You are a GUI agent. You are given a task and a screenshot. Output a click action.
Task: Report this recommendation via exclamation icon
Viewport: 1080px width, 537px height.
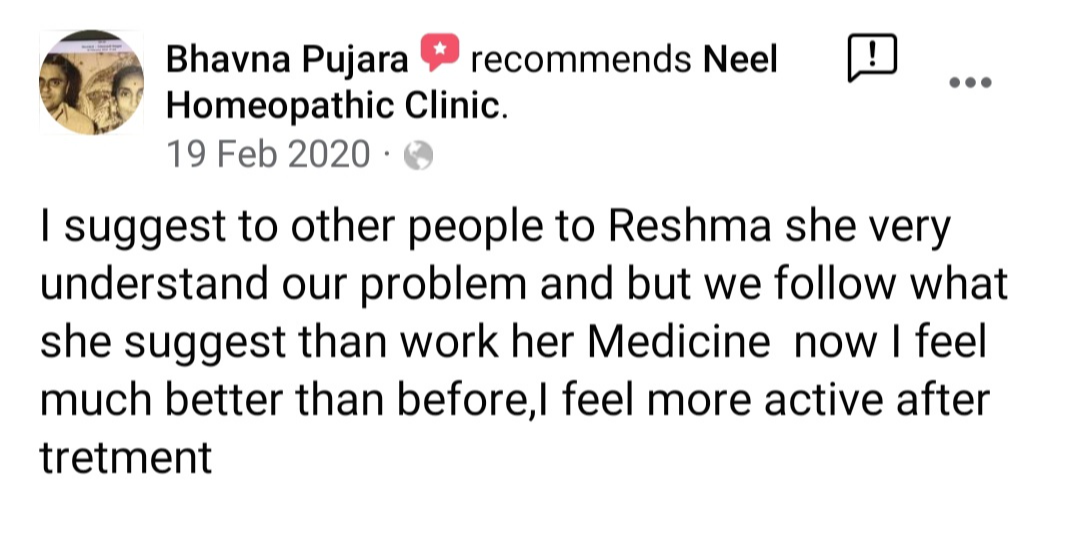click(x=872, y=59)
